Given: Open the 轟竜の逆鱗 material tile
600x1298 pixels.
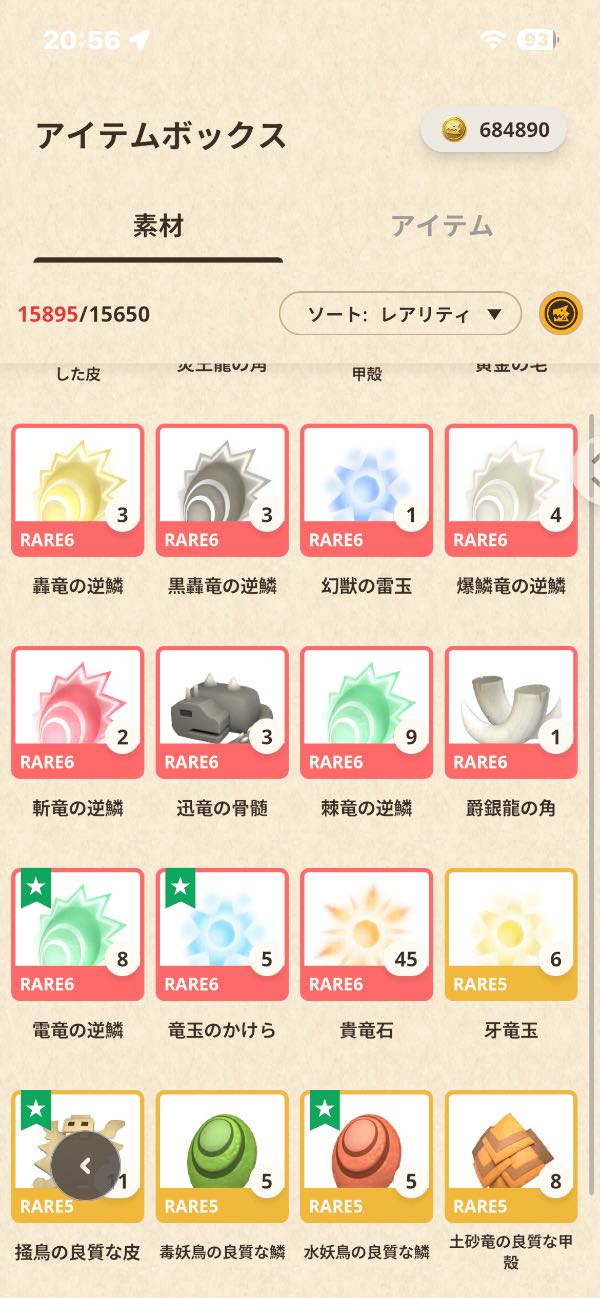Looking at the screenshot, I should coord(78,490).
